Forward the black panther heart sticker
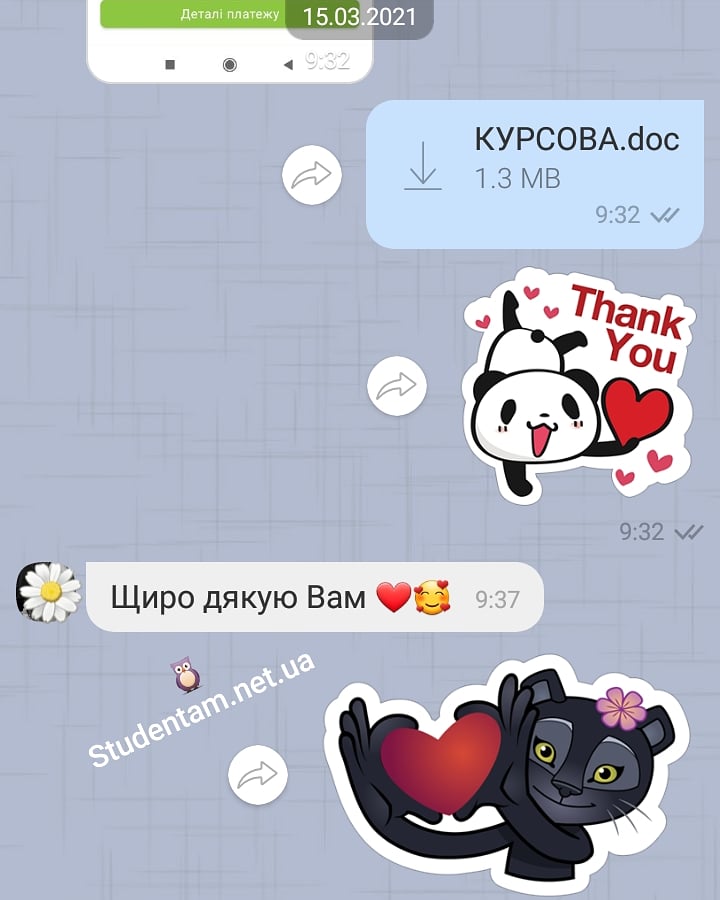 point(258,774)
